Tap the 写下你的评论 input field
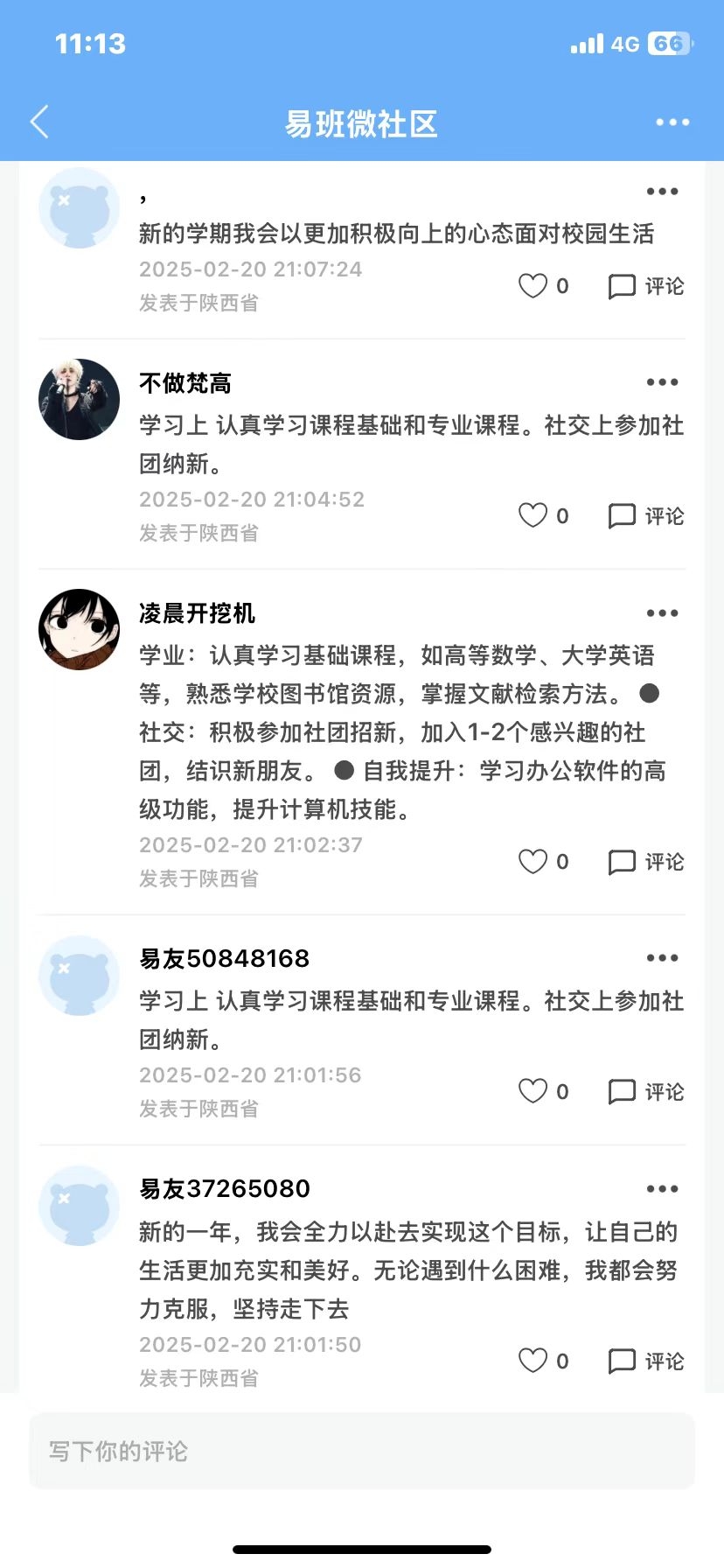This screenshot has width=724, height=1568. (362, 1451)
